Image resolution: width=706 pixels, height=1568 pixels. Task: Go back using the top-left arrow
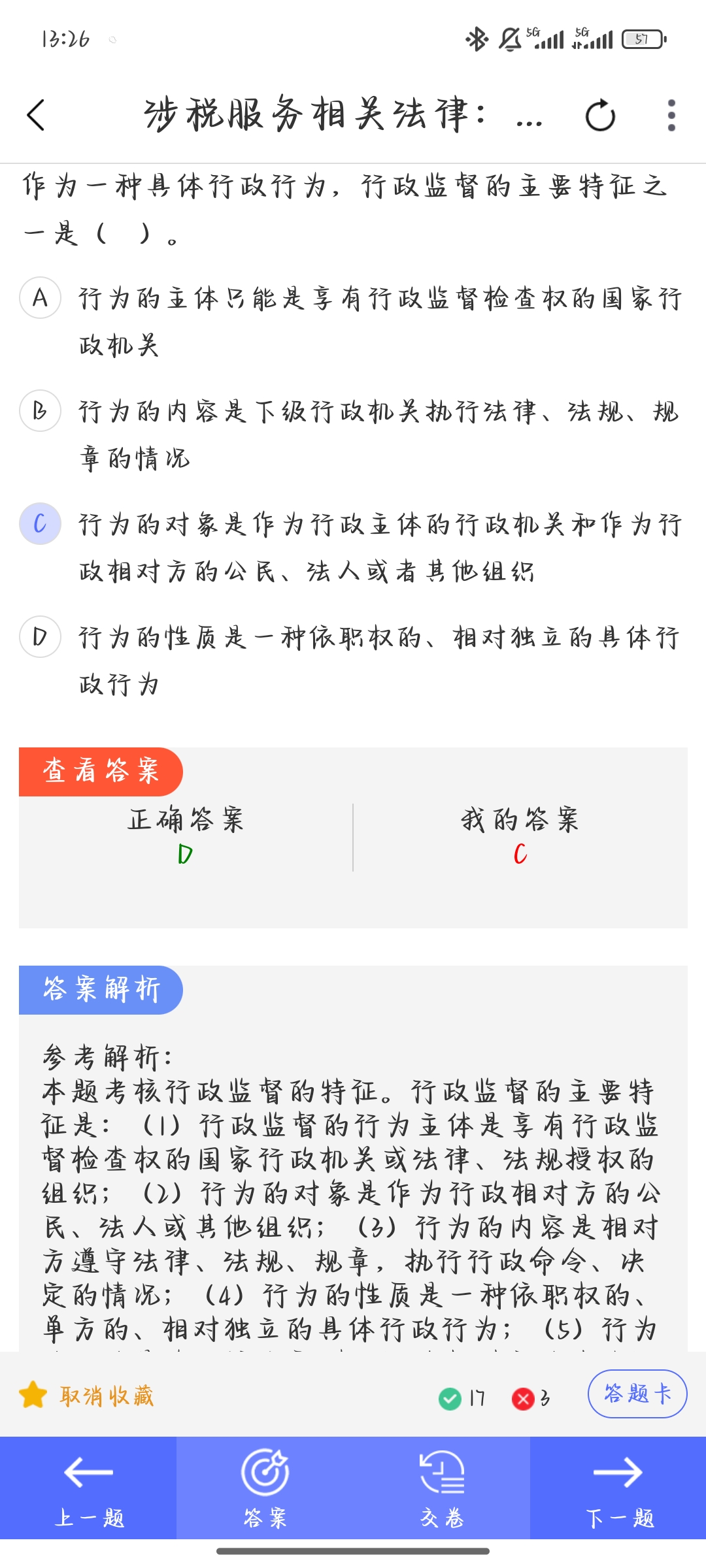point(36,116)
